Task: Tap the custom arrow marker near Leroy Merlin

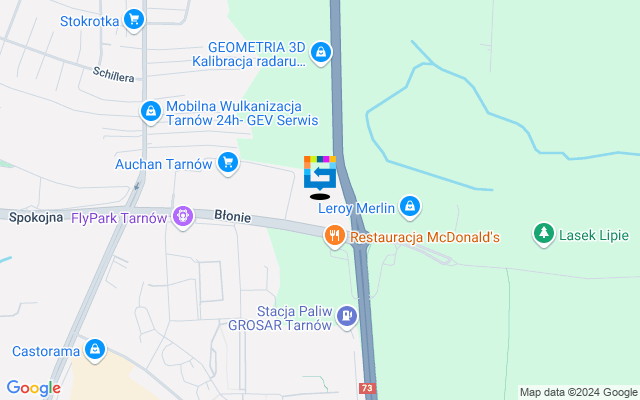Action: (320, 173)
